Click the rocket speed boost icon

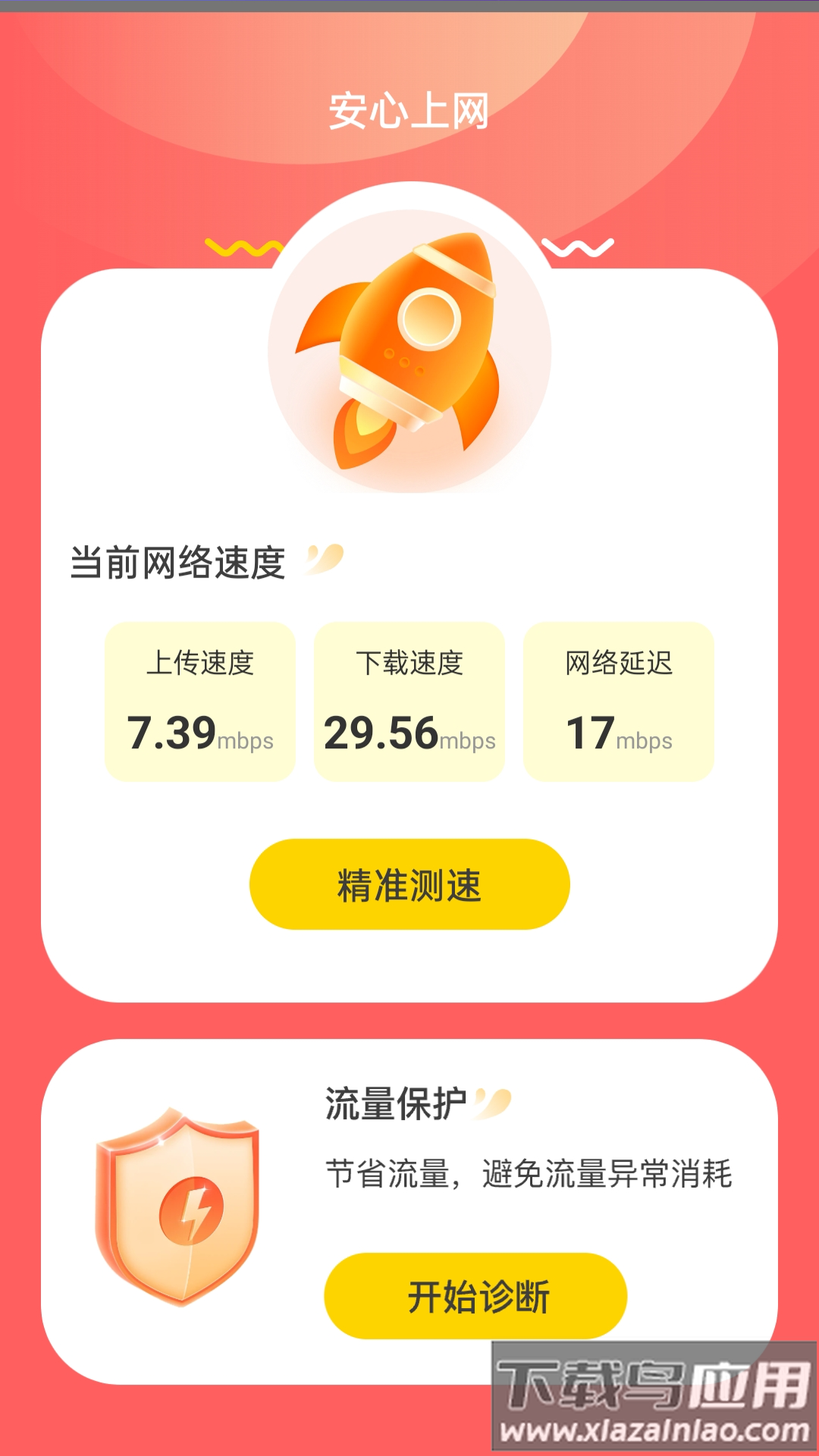click(409, 349)
